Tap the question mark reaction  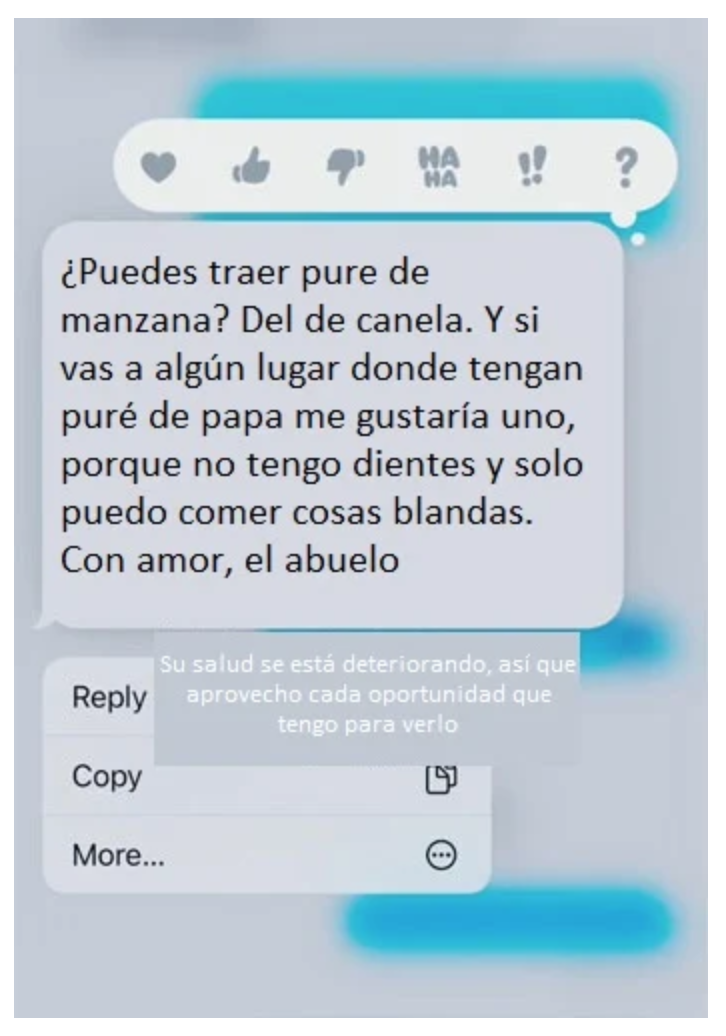click(626, 168)
